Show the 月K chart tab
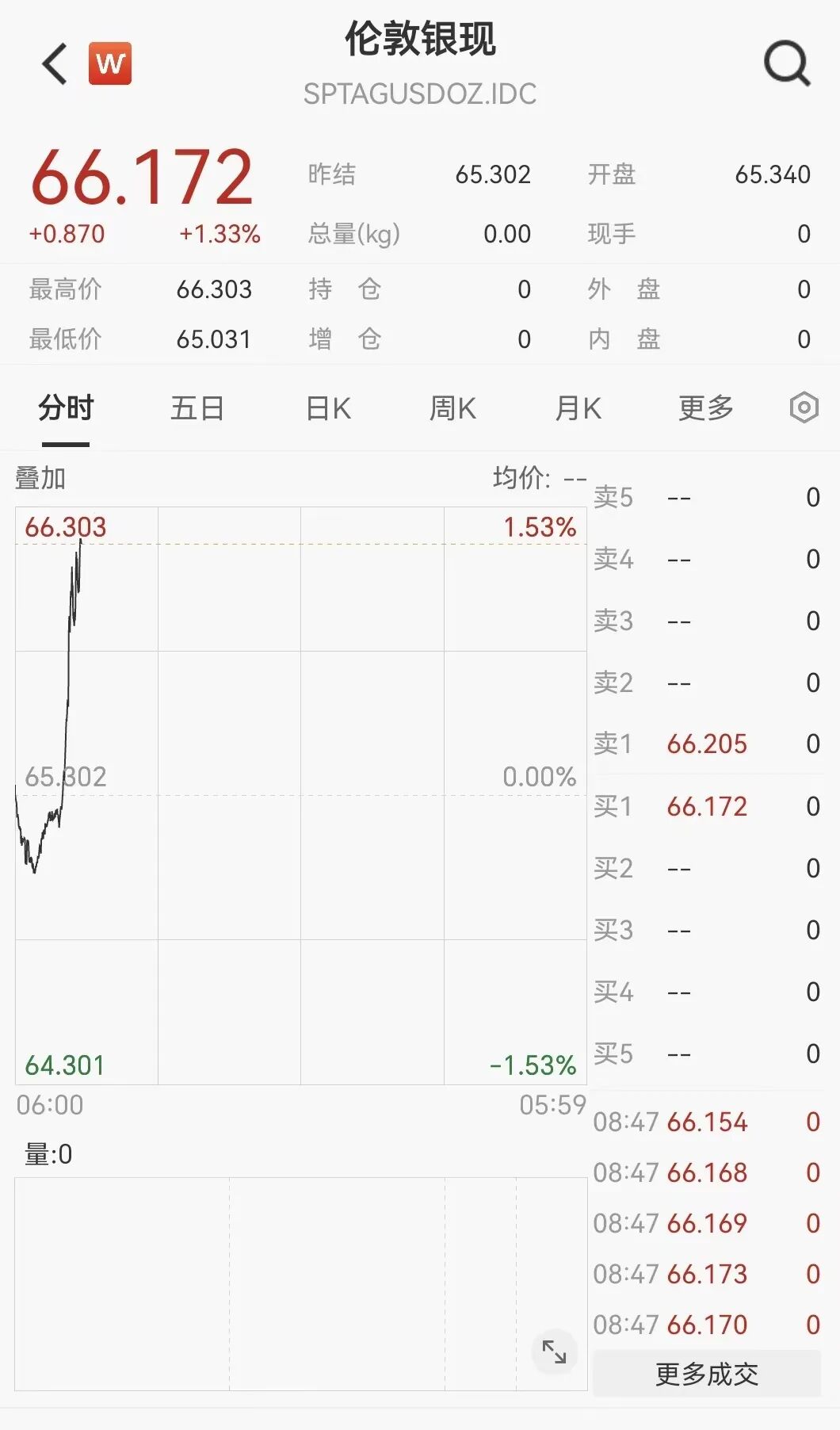This screenshot has width=840, height=1430. click(x=578, y=408)
